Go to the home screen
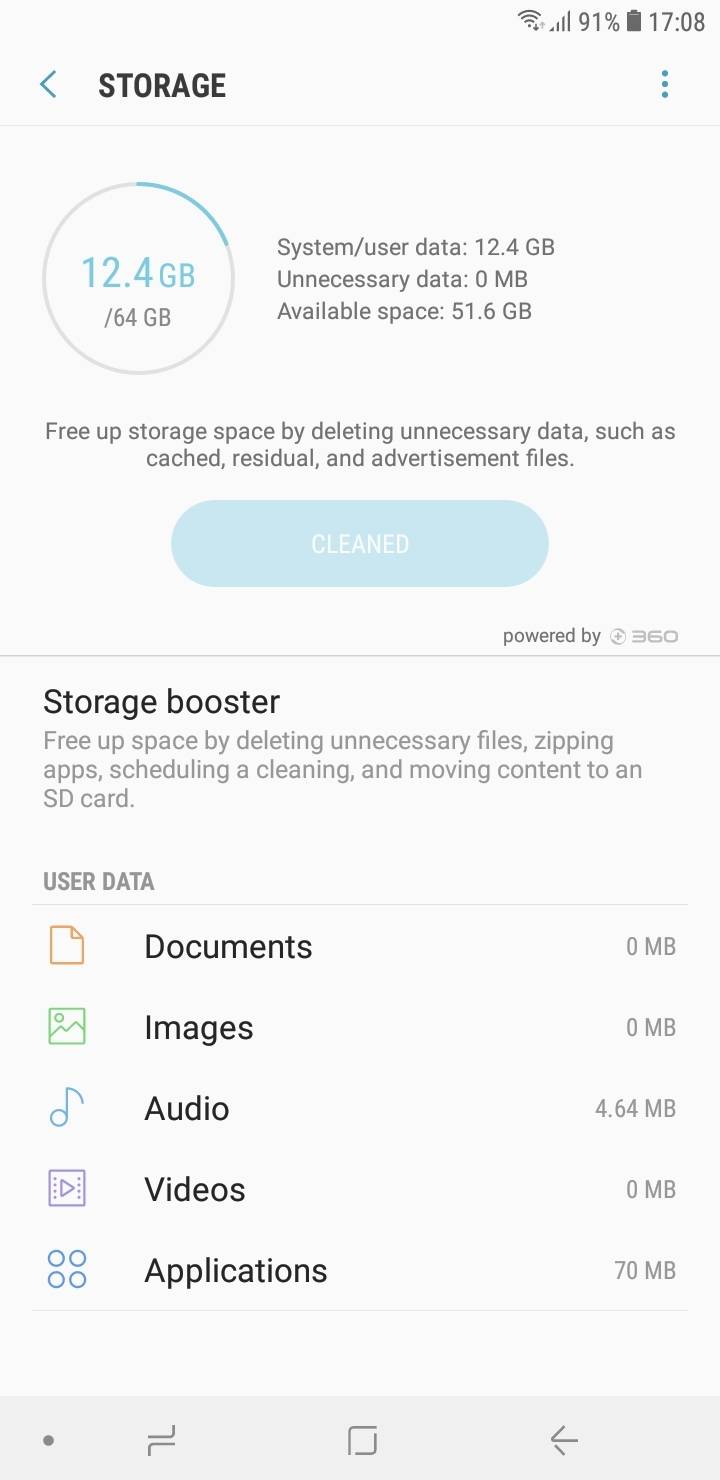Screen dimensions: 720x1480 [x=362, y=1440]
